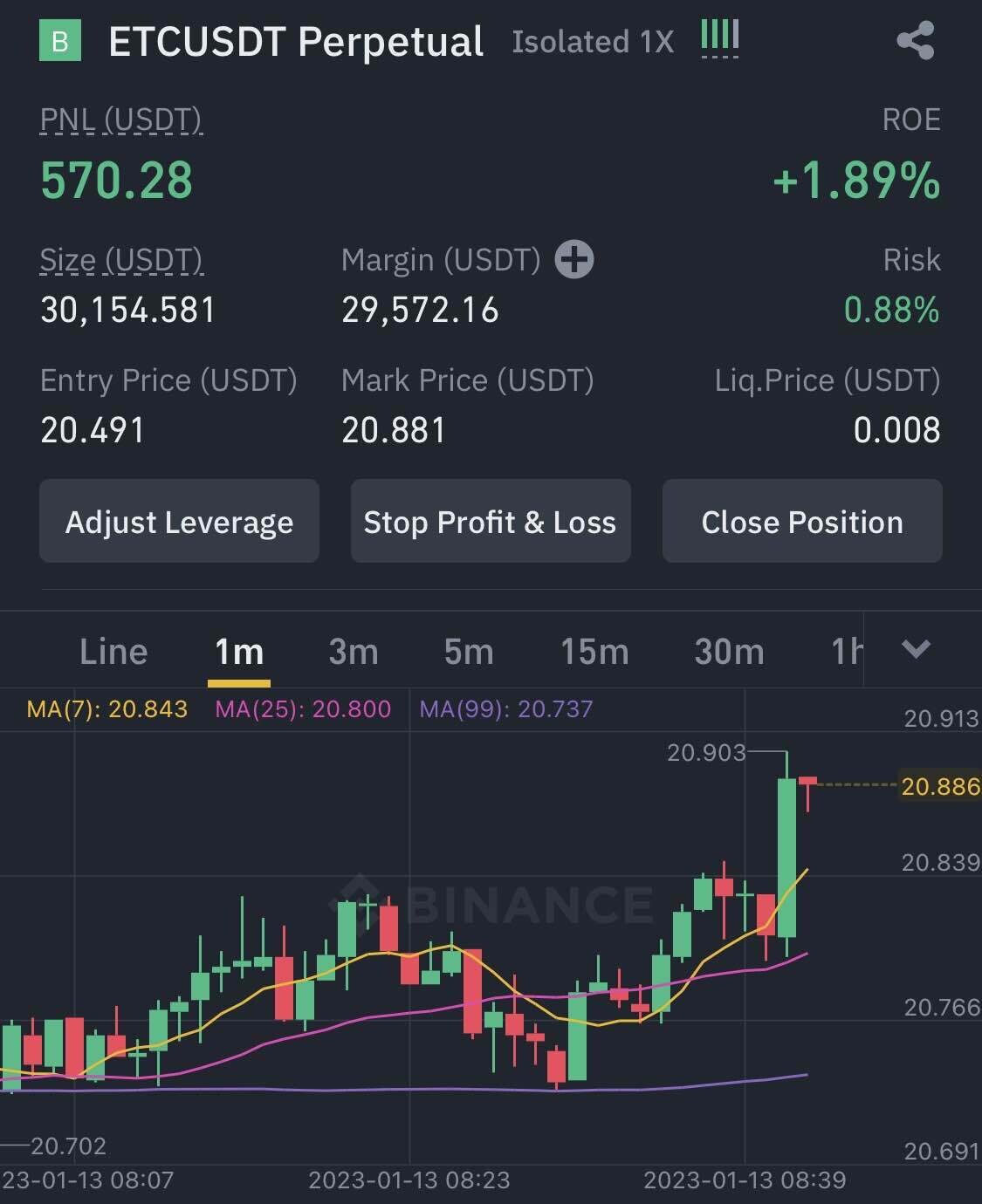This screenshot has height=1204, width=982.
Task: Open Stop Profit & Loss settings
Action: click(490, 522)
